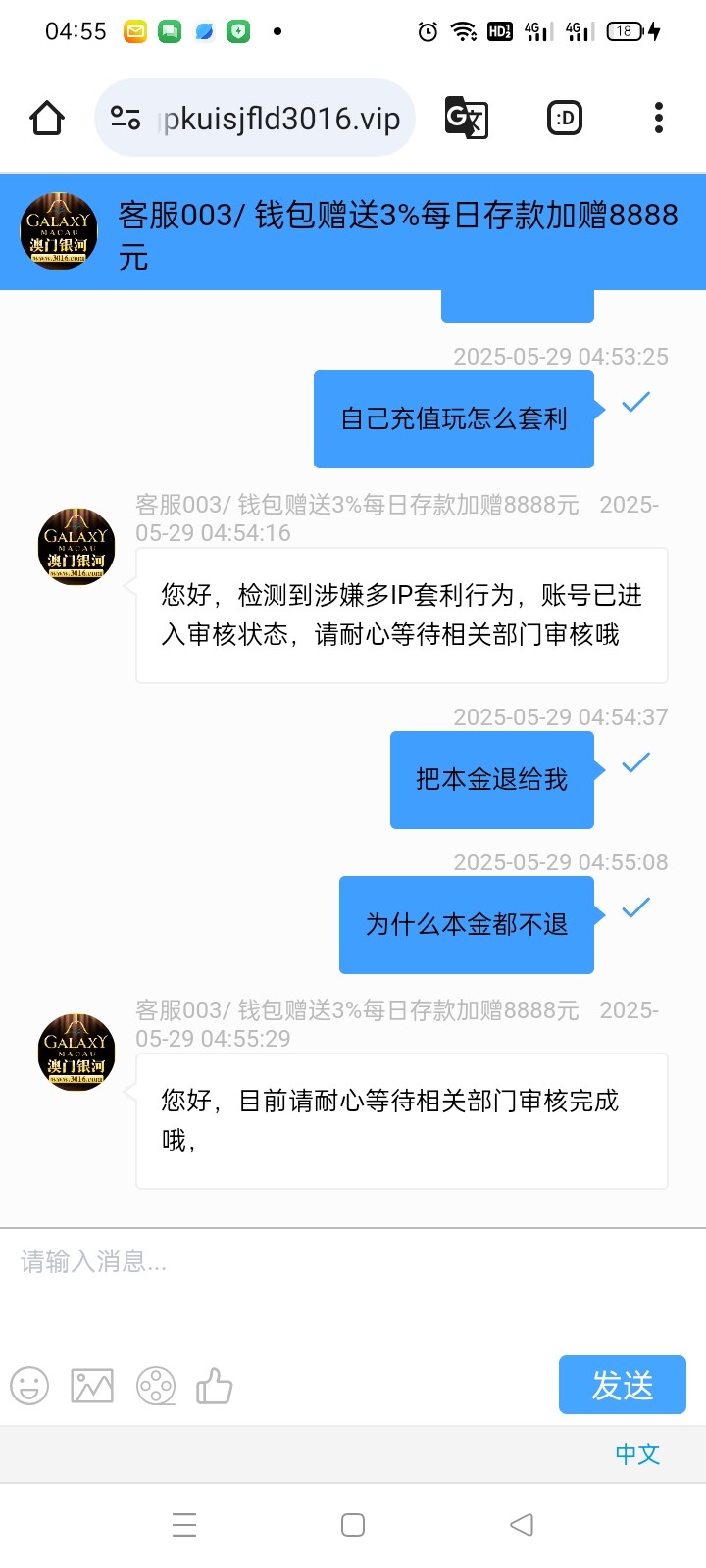Open the Galaxy Macau service avatar

tap(76, 547)
